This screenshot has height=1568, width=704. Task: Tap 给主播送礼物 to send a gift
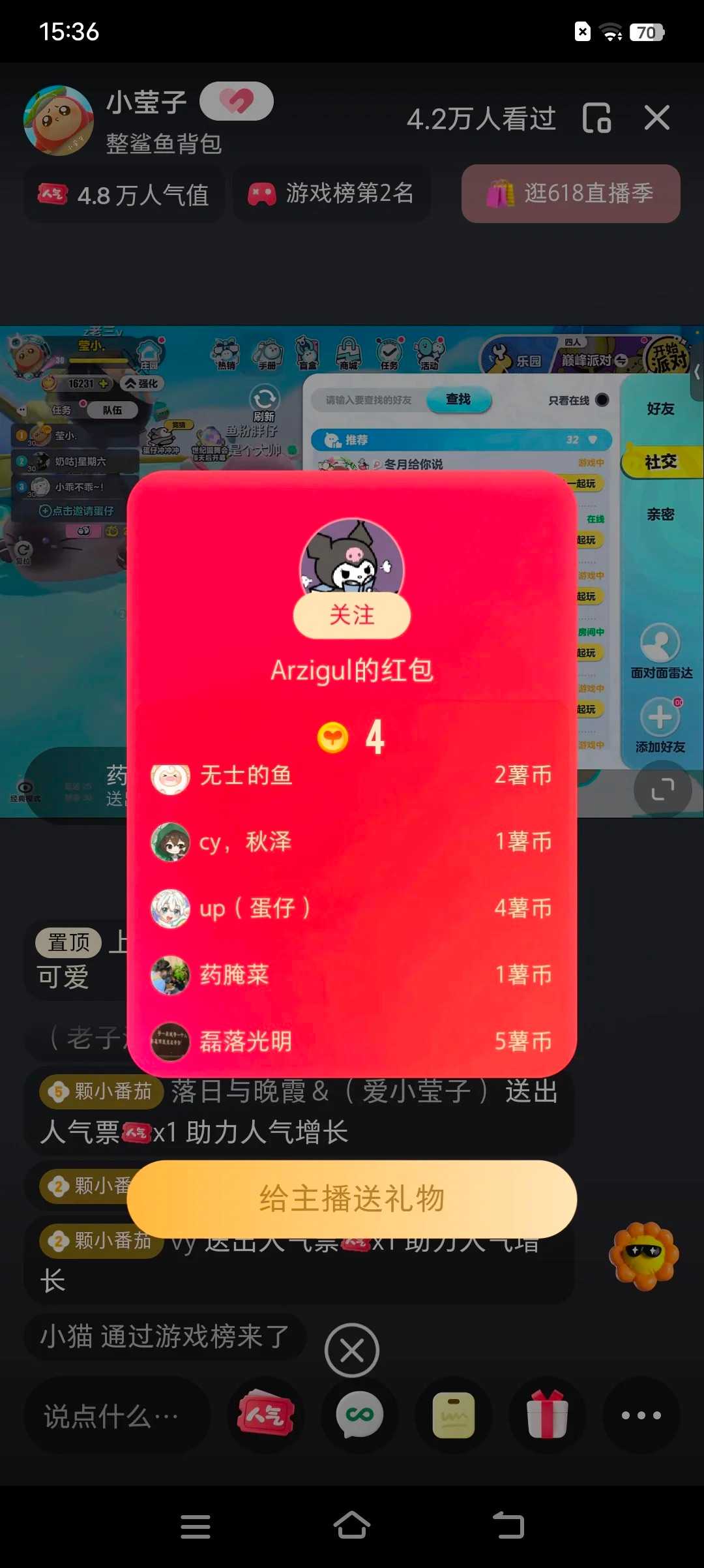(x=351, y=1199)
